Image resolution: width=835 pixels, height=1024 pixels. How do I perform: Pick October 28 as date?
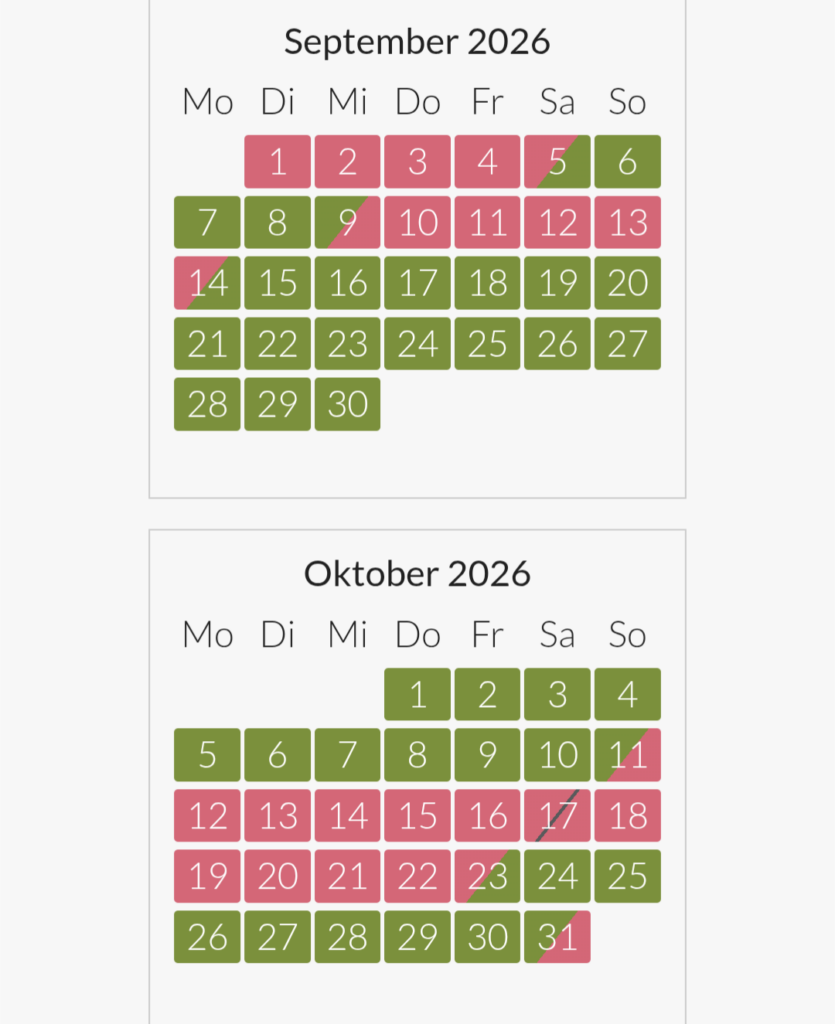point(347,937)
